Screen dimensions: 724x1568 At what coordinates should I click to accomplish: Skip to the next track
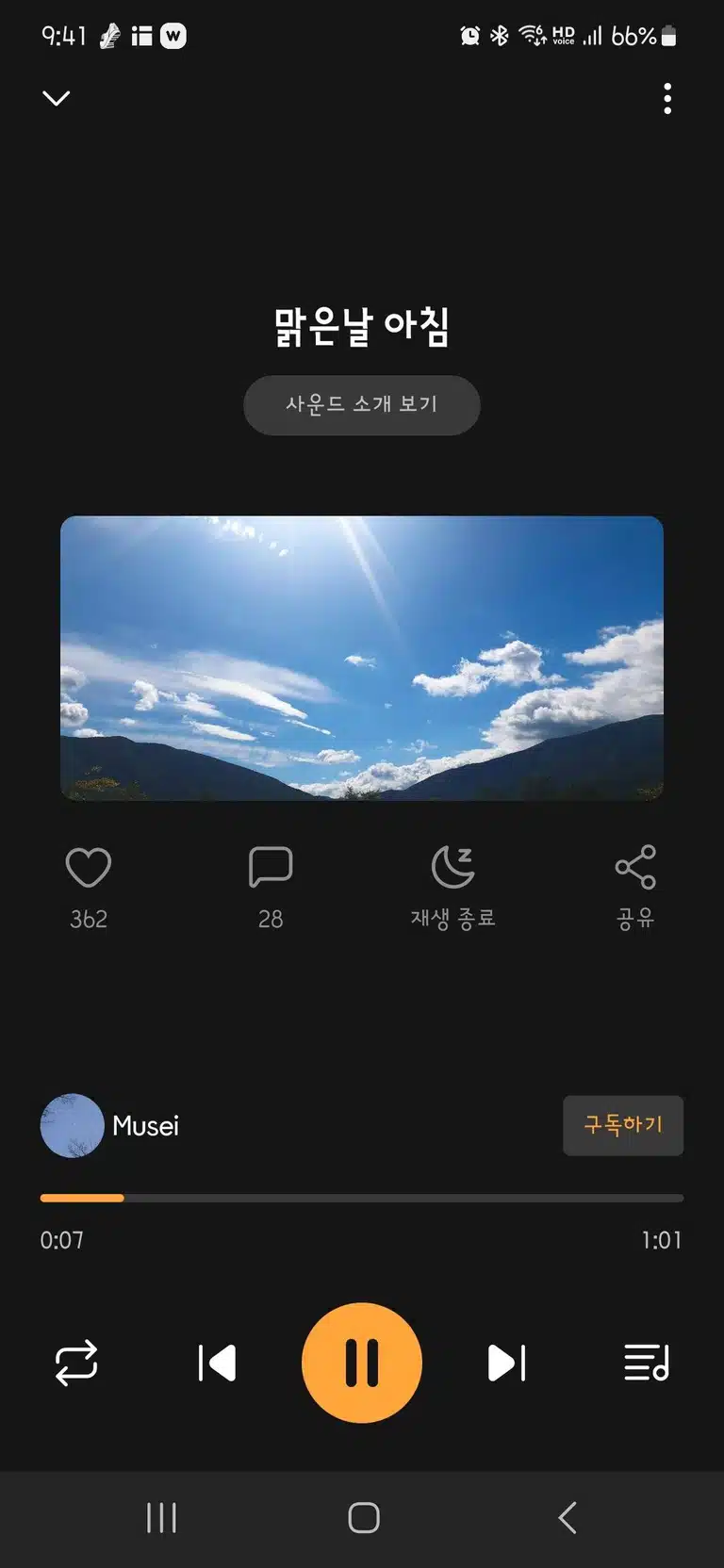coord(507,1363)
